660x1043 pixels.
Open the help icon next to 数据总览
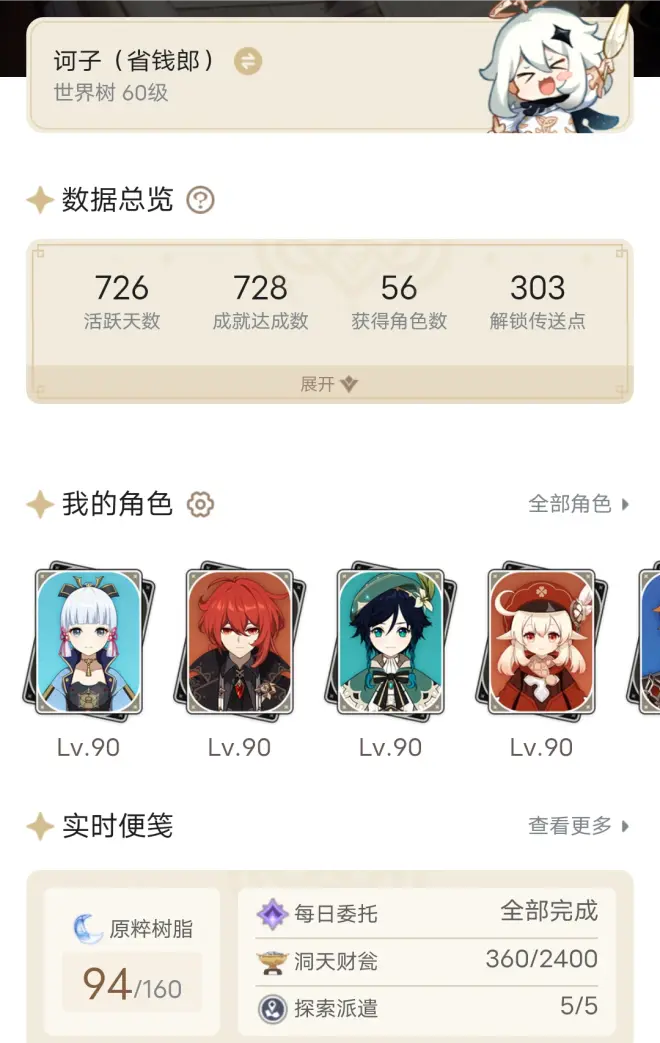pyautogui.click(x=201, y=200)
